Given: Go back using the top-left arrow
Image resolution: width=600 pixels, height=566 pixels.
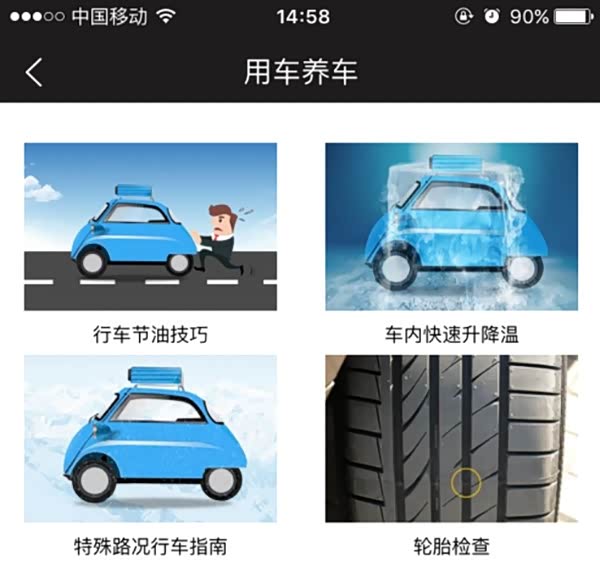Looking at the screenshot, I should pyautogui.click(x=35, y=72).
